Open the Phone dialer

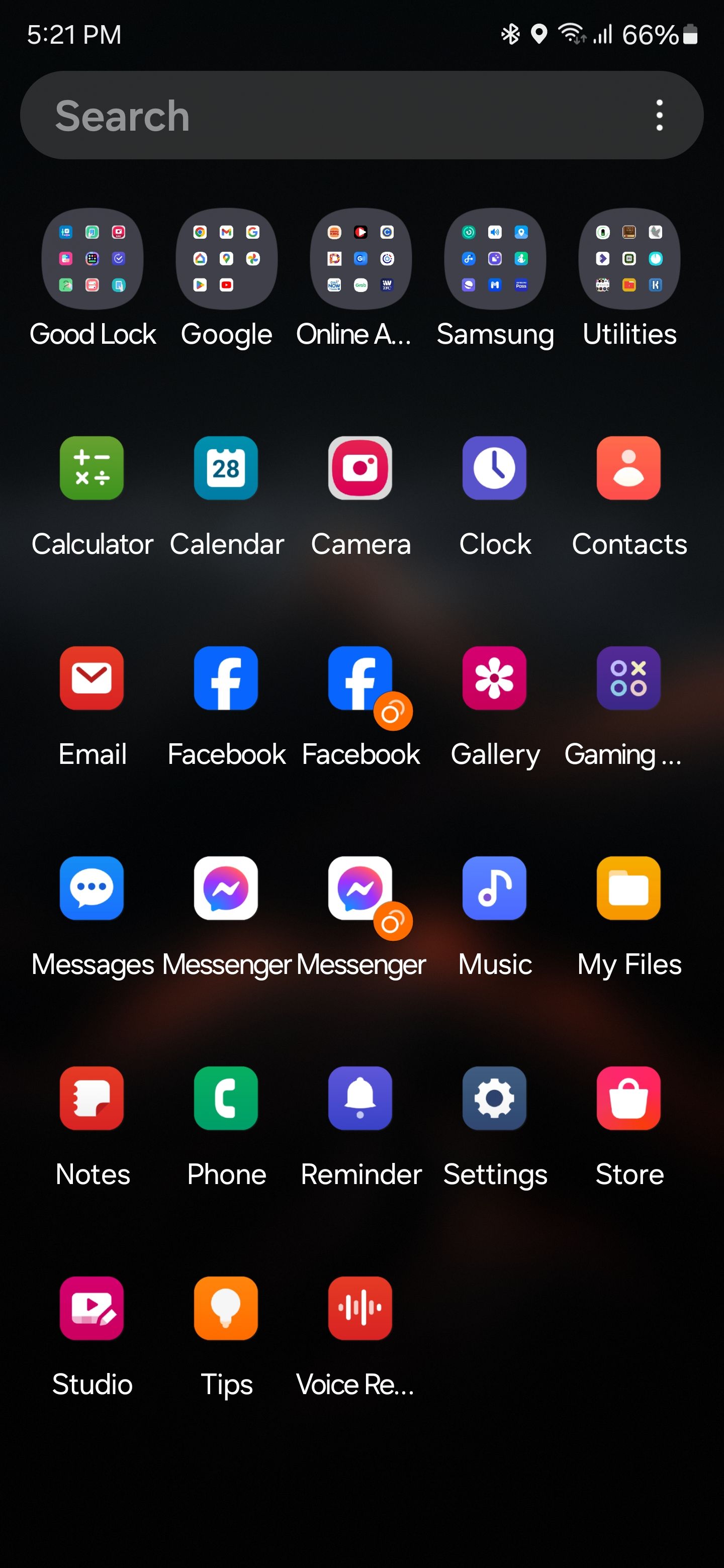[226, 1099]
